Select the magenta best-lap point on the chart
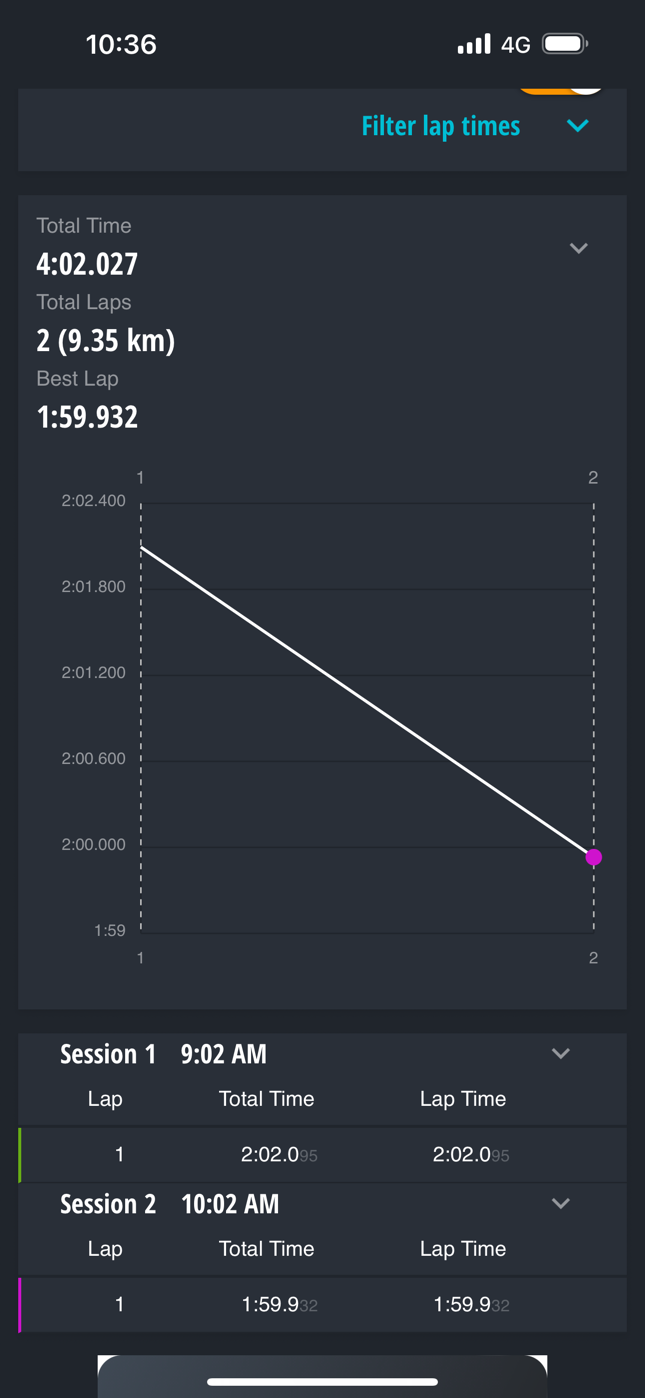The width and height of the screenshot is (645, 1398). tap(594, 857)
